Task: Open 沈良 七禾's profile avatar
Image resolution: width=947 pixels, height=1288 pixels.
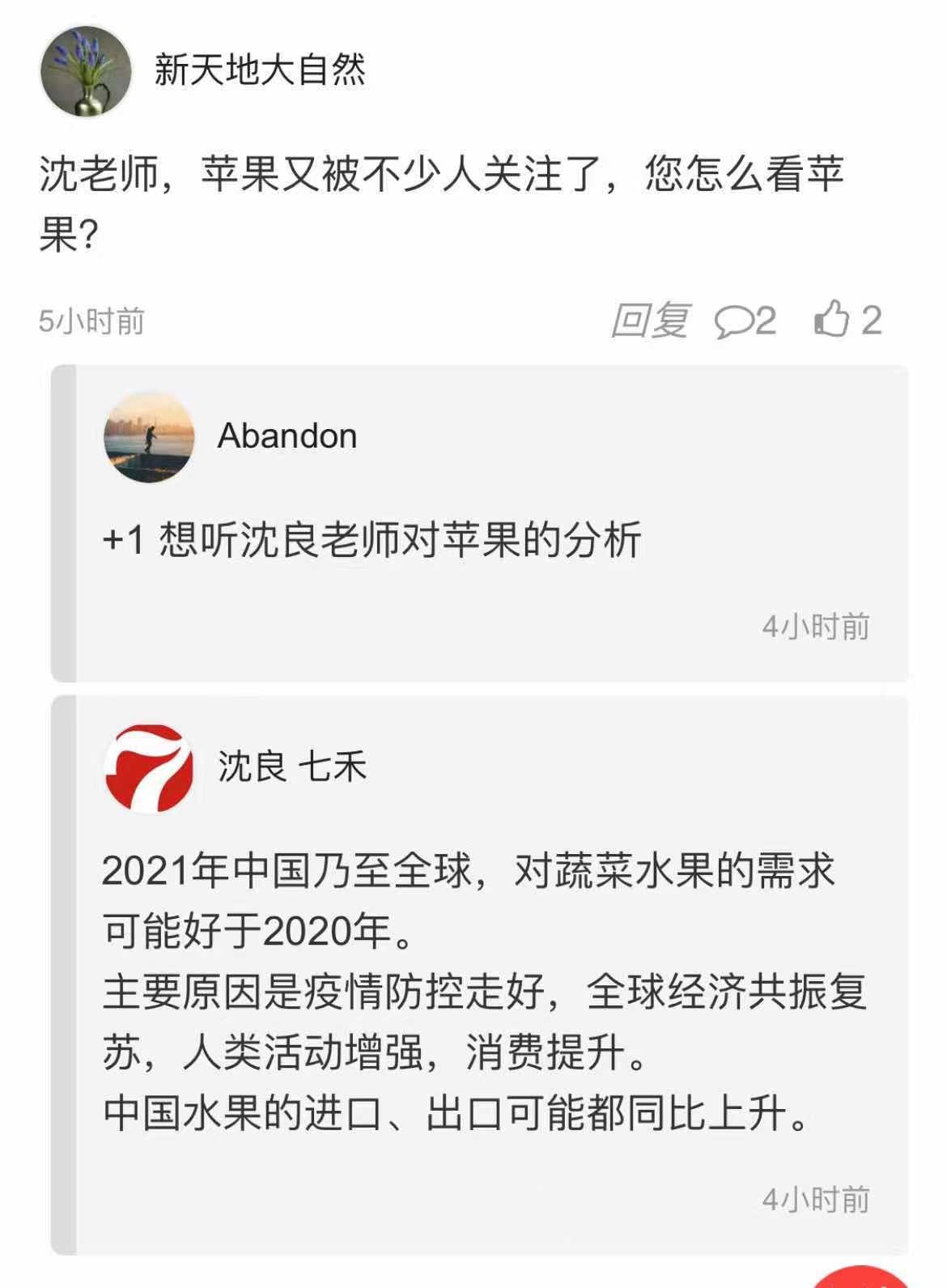Action: (149, 767)
